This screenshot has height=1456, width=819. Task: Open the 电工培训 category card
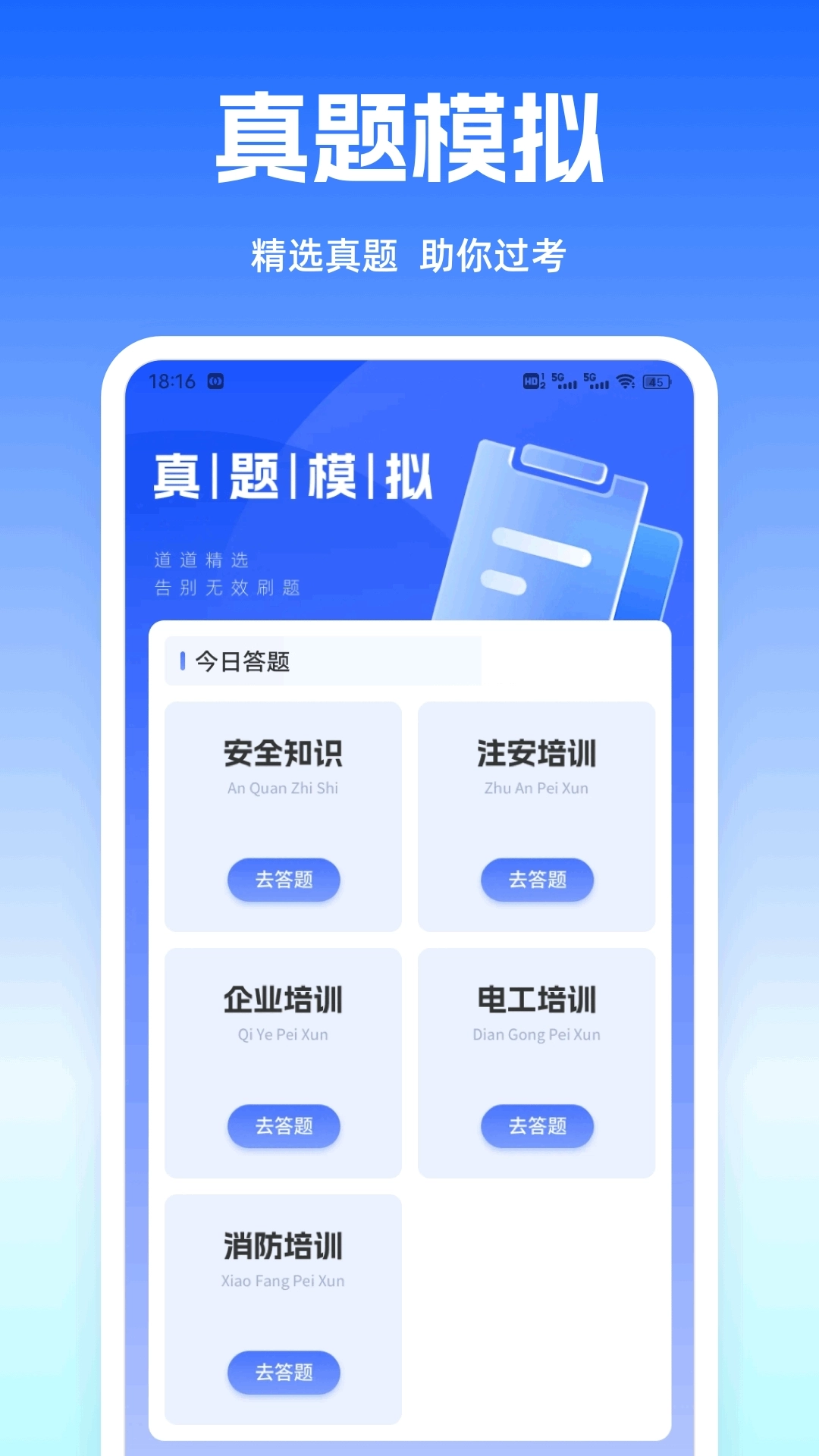537,1062
